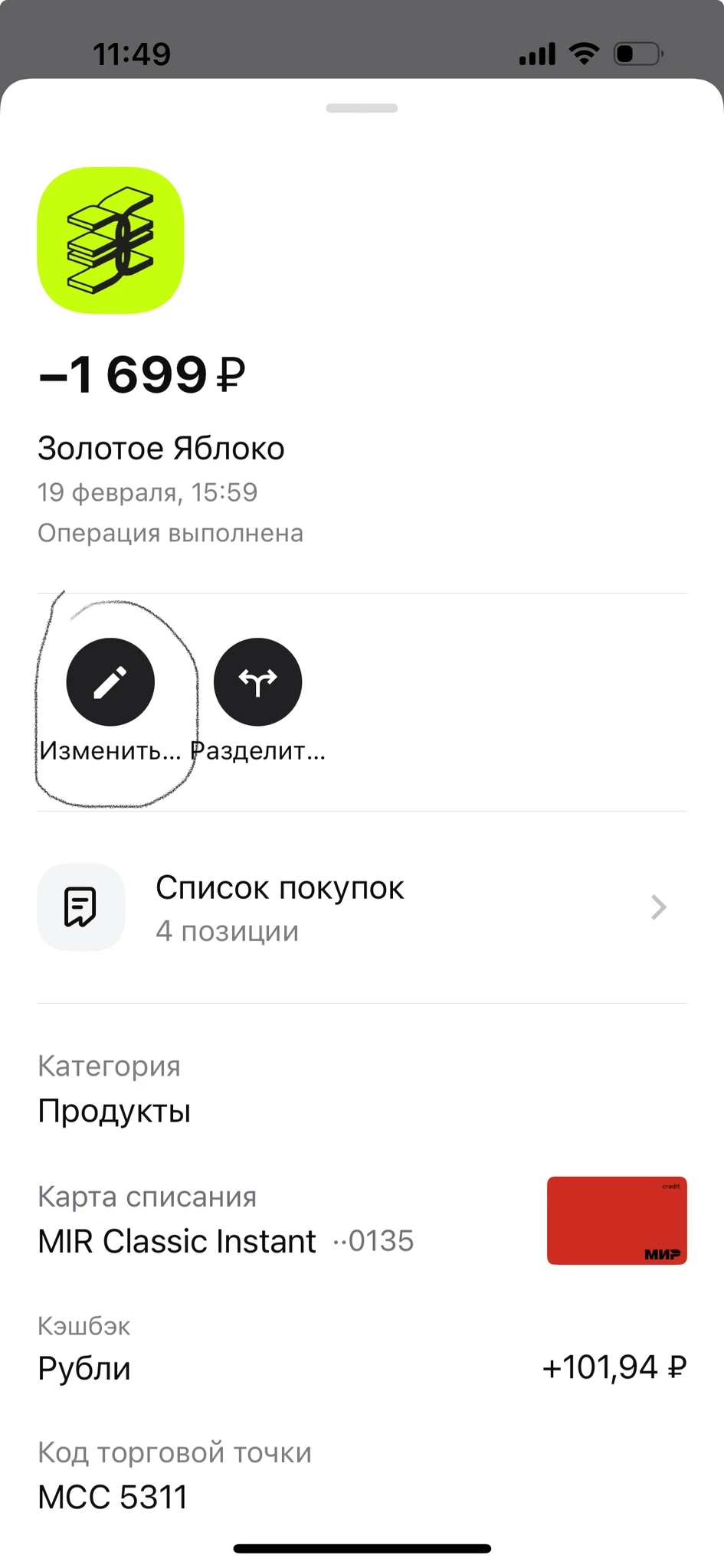Screen dimensions: 724x1568
Task: Tap the Изменить pencil button
Action: click(x=110, y=681)
